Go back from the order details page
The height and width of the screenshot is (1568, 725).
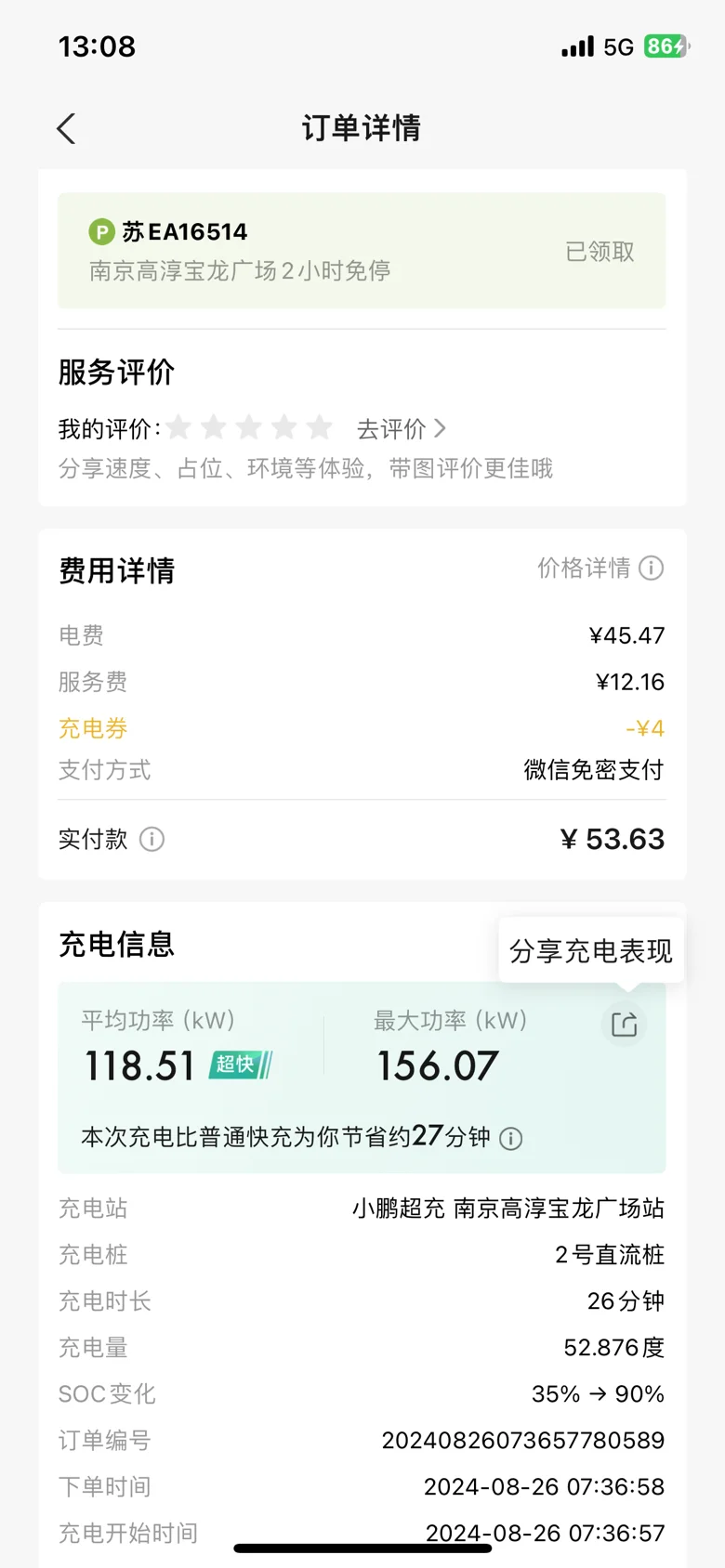66,128
